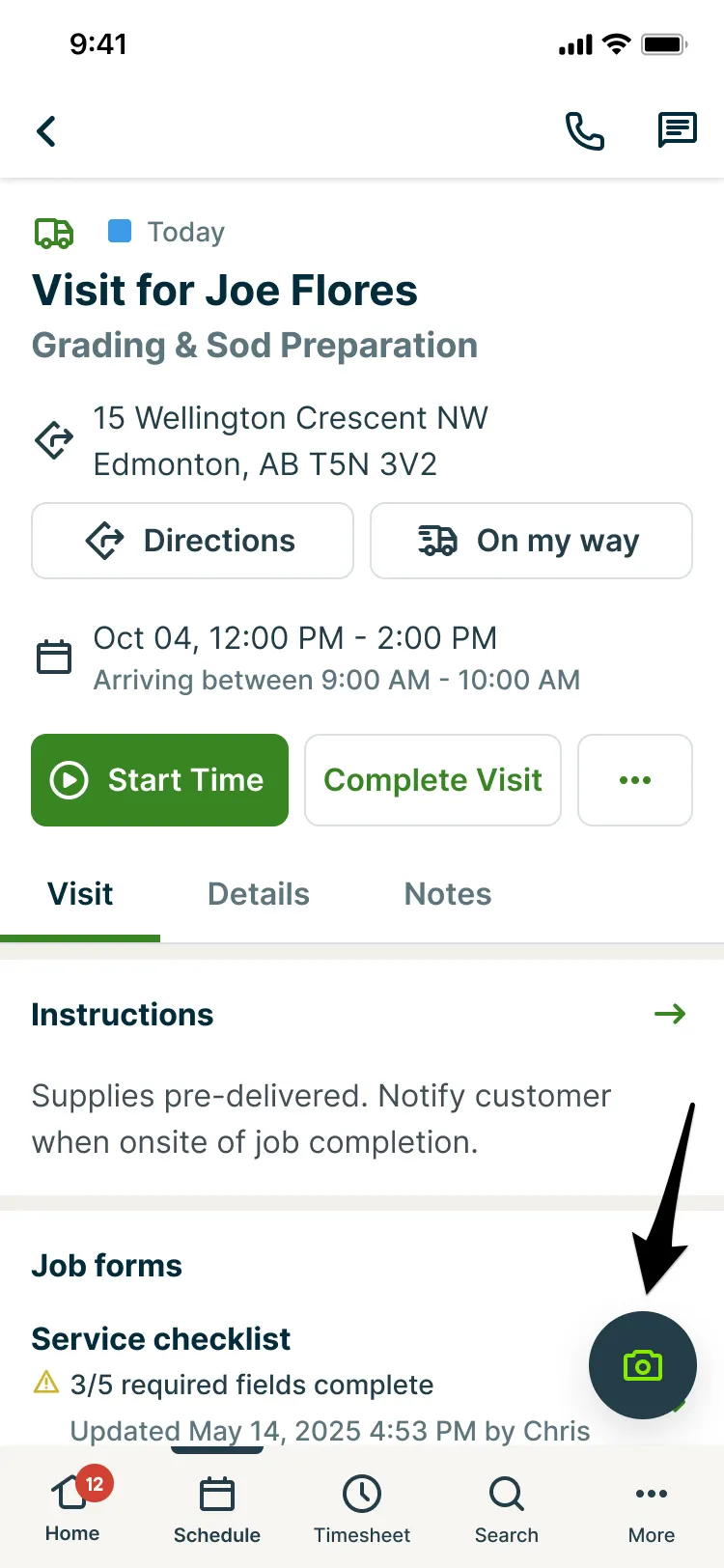Viewport: 724px width, 1568px height.
Task: Tap the floating camera button
Action: [x=643, y=1365]
